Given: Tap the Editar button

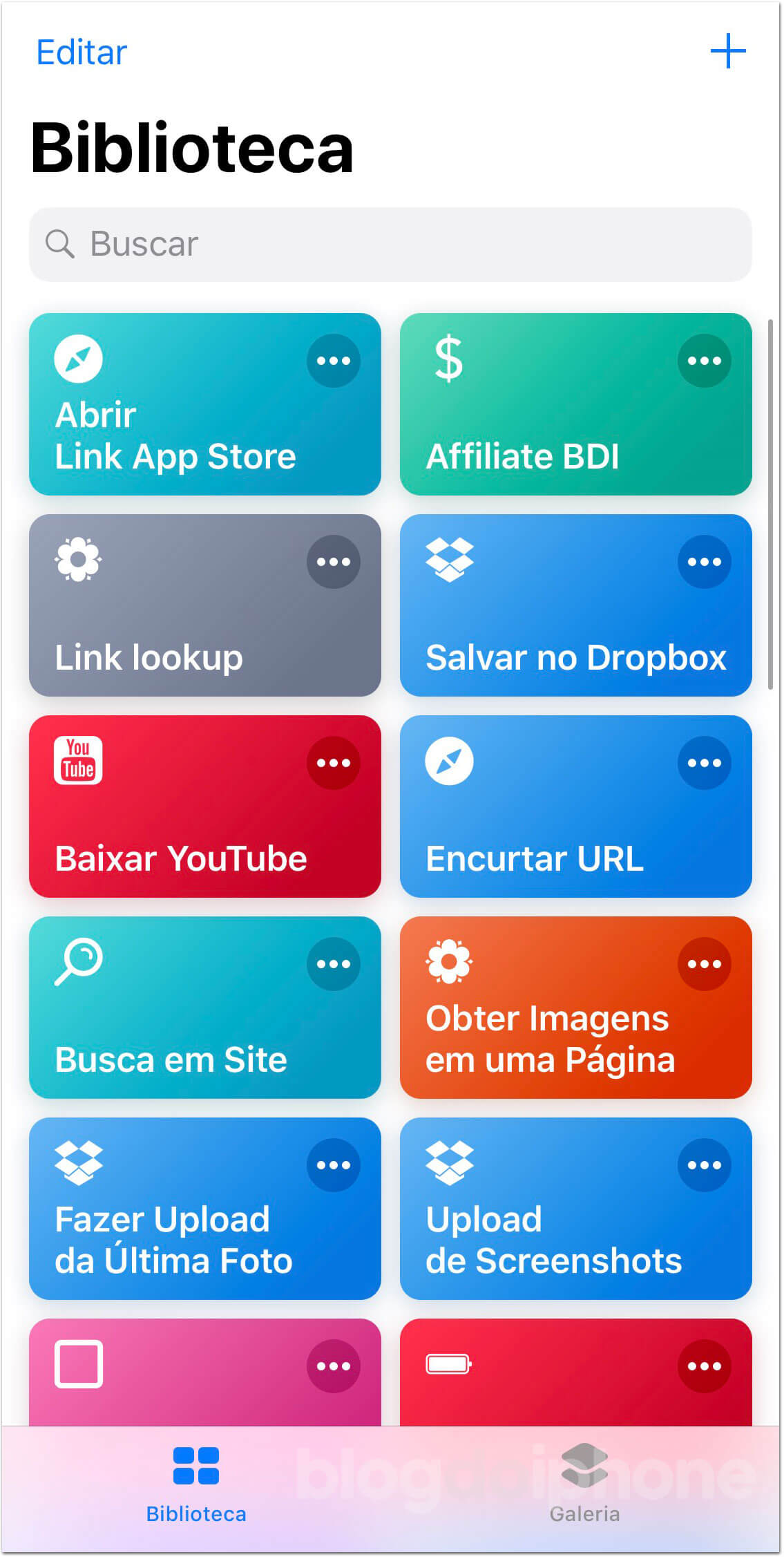Looking at the screenshot, I should coord(82,53).
